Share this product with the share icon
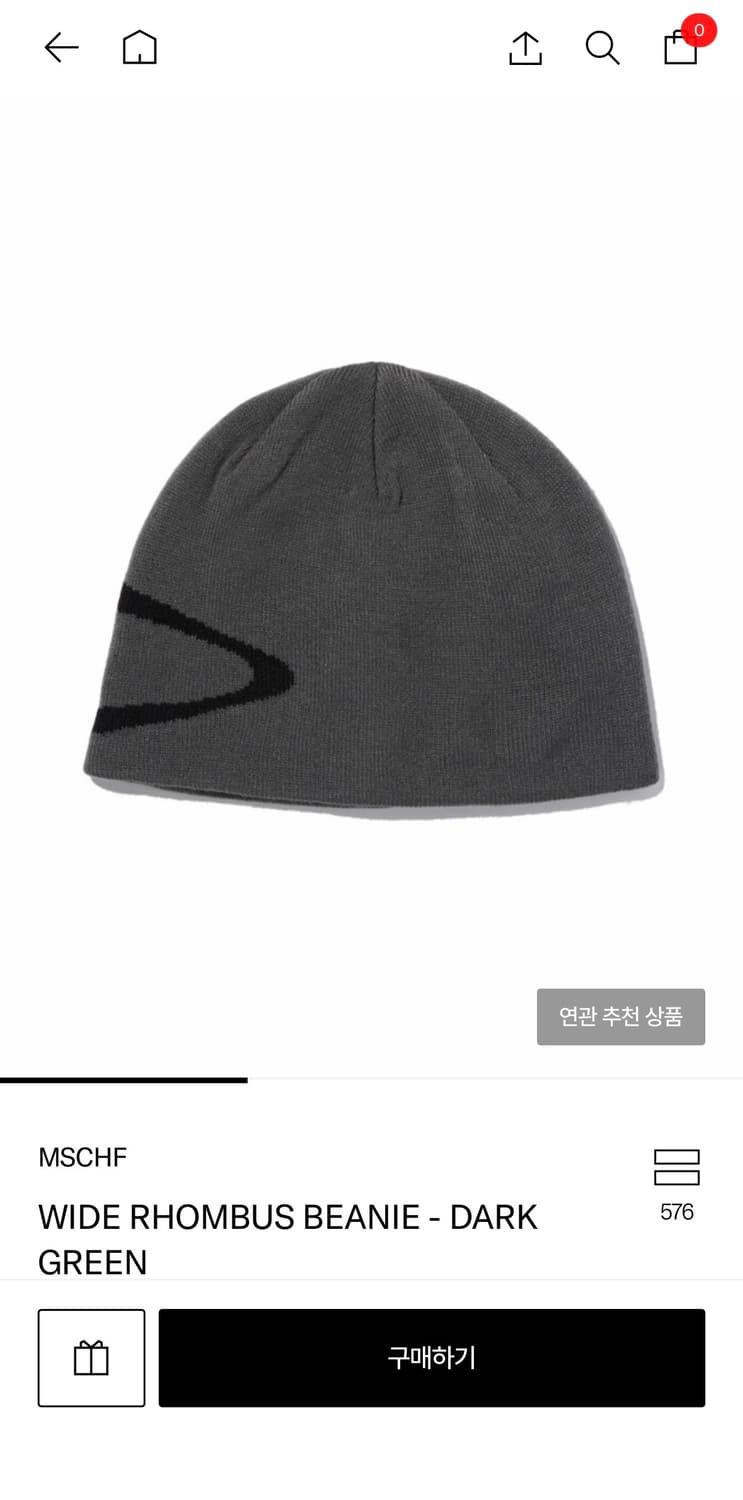The image size is (743, 1500). [524, 47]
